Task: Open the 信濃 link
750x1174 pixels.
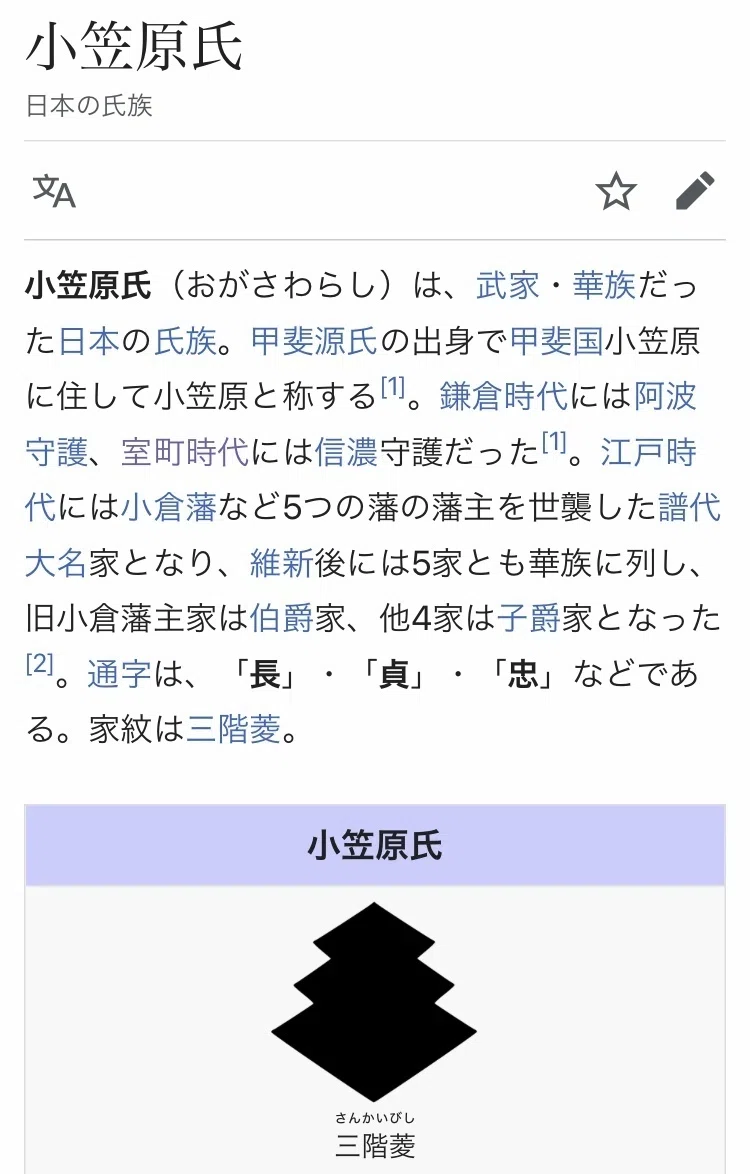Action: click(x=346, y=452)
